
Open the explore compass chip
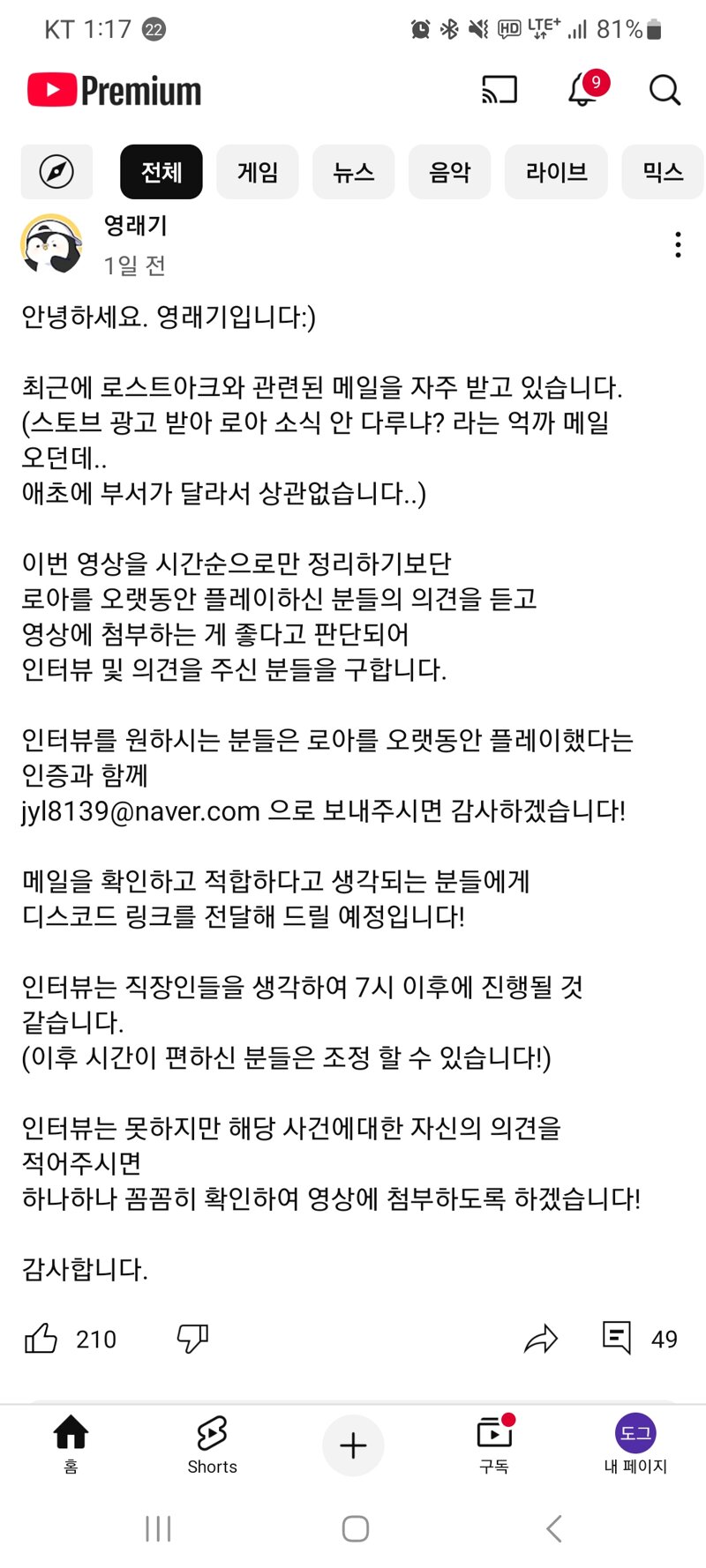tap(56, 172)
